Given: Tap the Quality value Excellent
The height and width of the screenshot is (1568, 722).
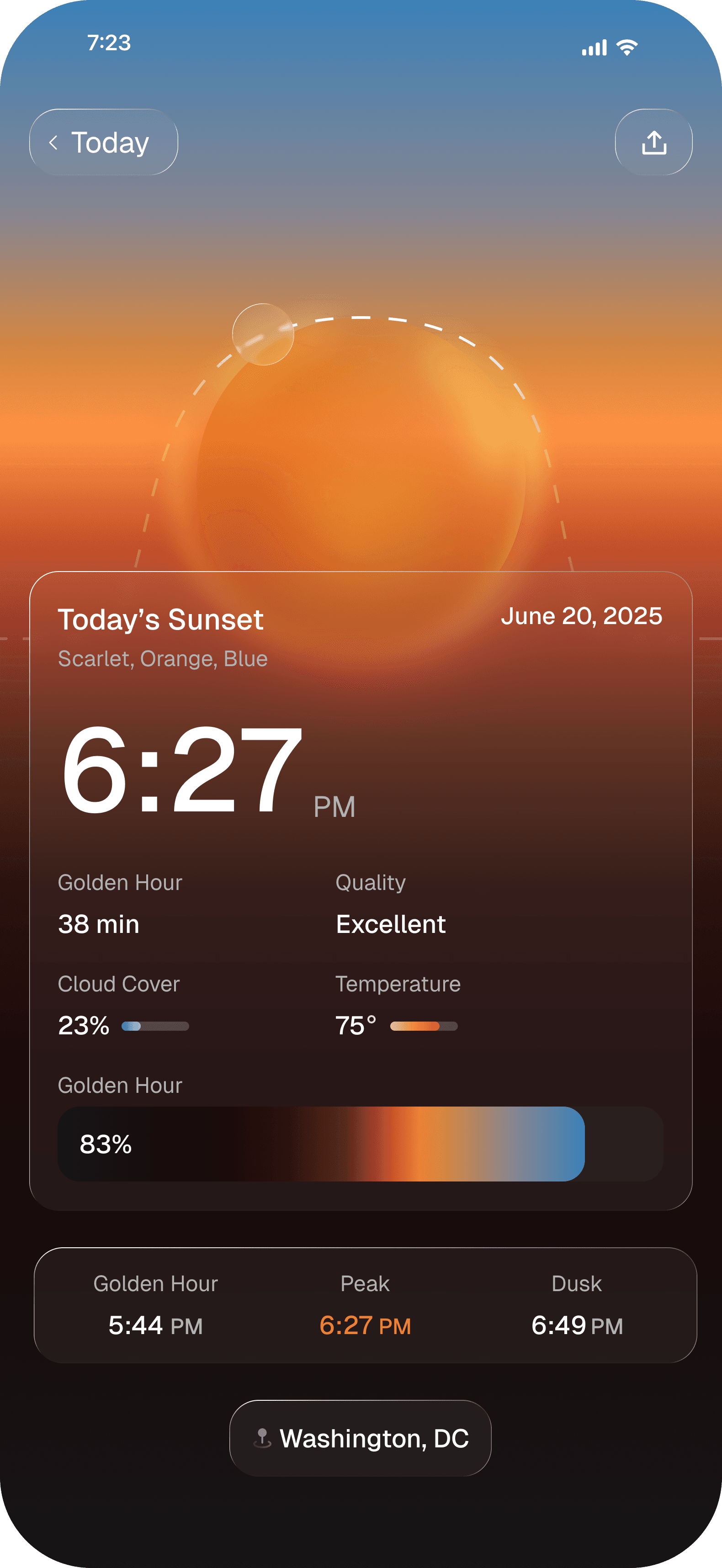Looking at the screenshot, I should (x=390, y=924).
